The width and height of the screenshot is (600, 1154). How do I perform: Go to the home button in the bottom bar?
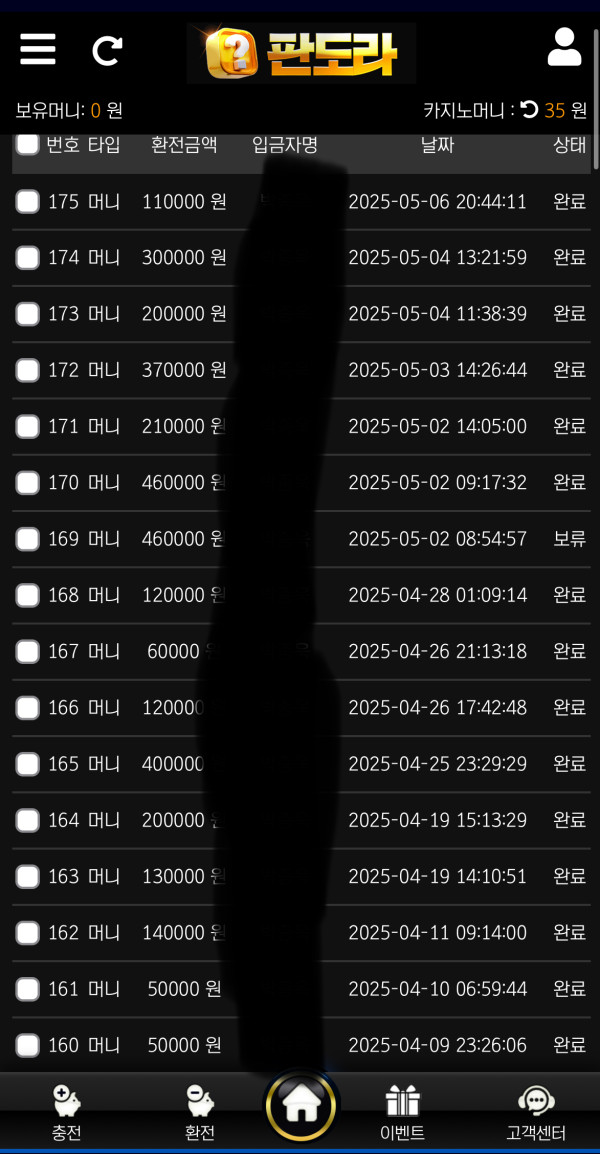pos(301,1107)
